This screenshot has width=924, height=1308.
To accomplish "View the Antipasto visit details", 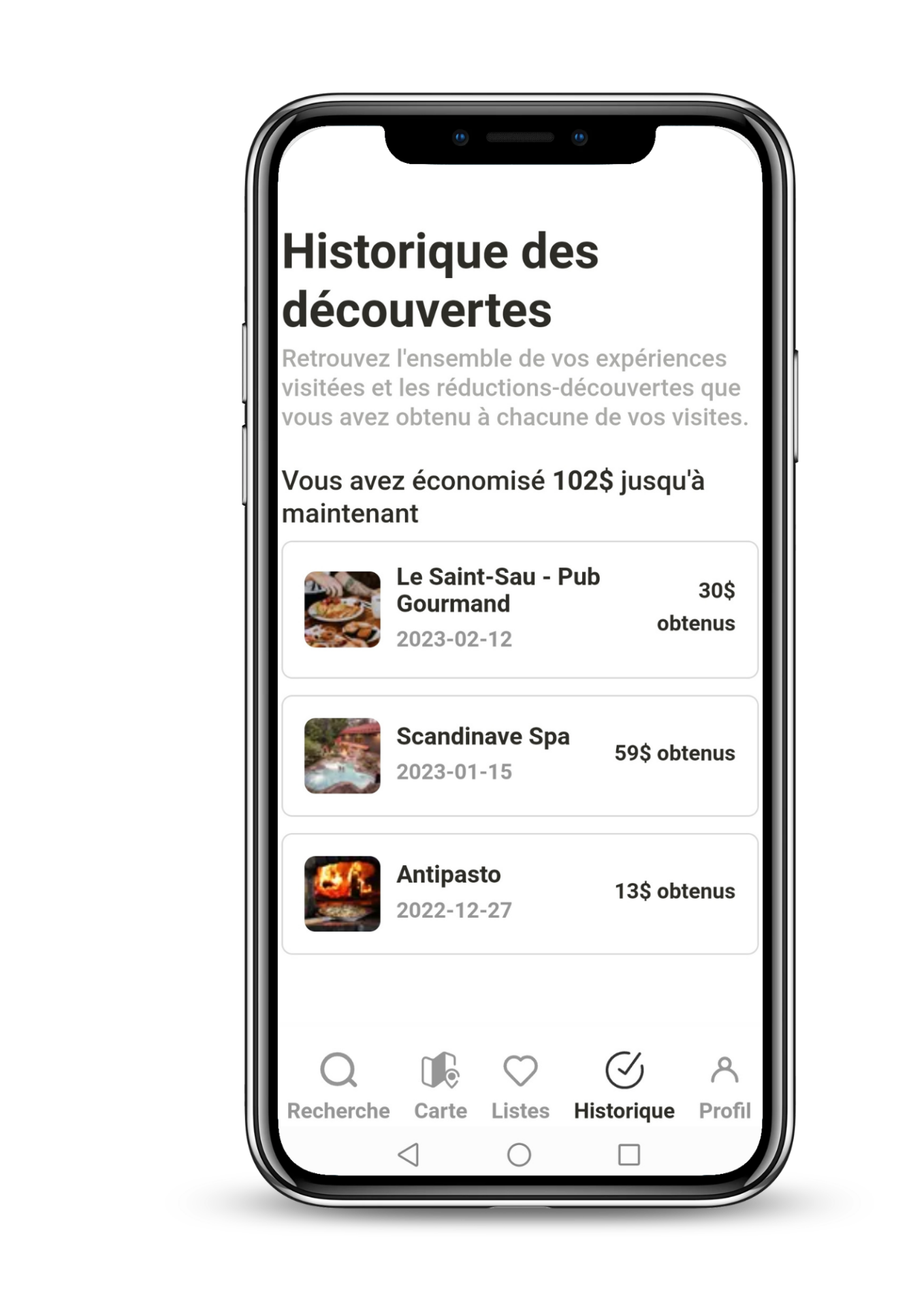I will (x=520, y=893).
